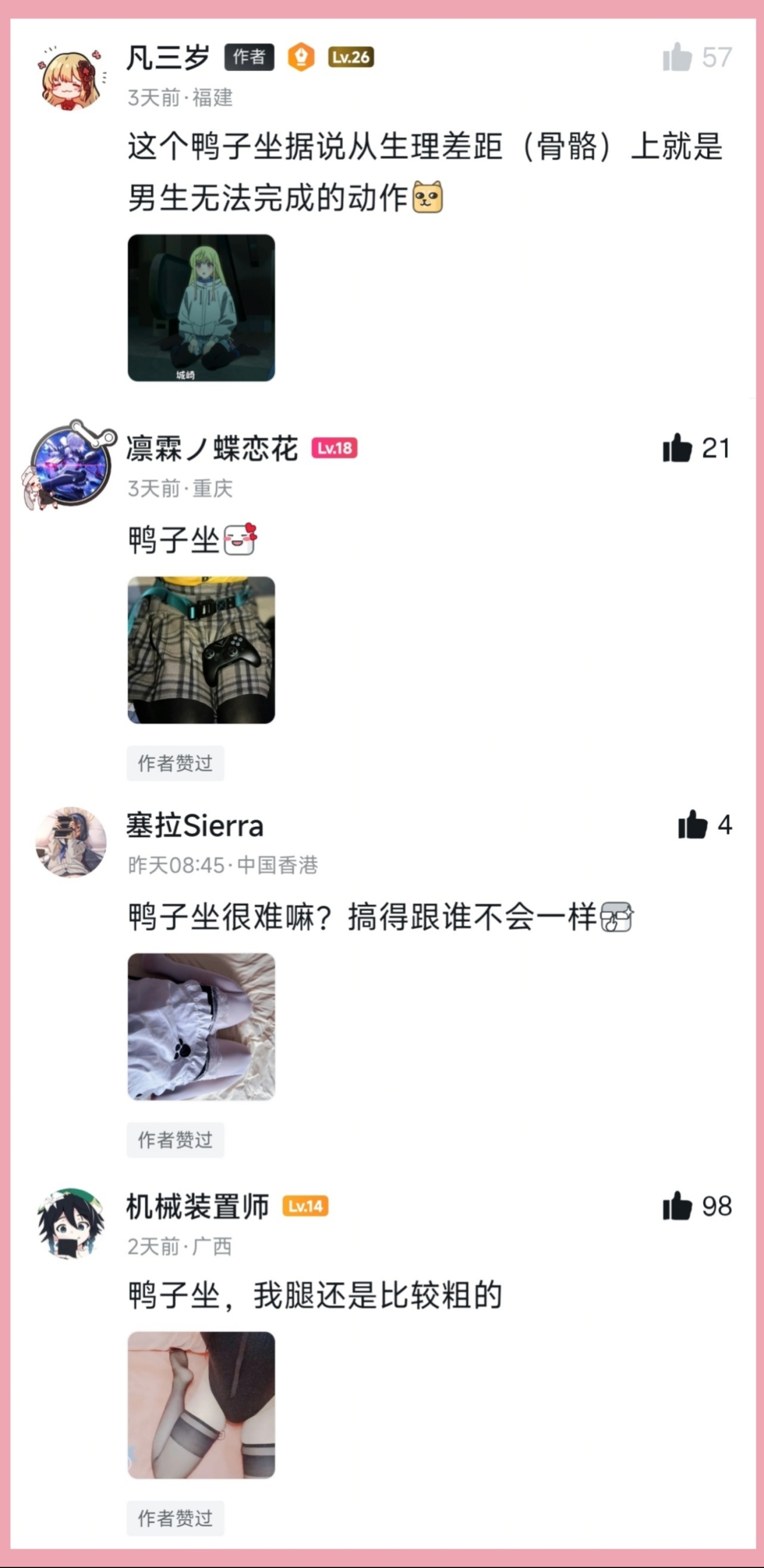Viewport: 764px width, 1568px height.
Task: Like 凛霖ノ蝶恋花's comment
Action: pyautogui.click(x=677, y=448)
